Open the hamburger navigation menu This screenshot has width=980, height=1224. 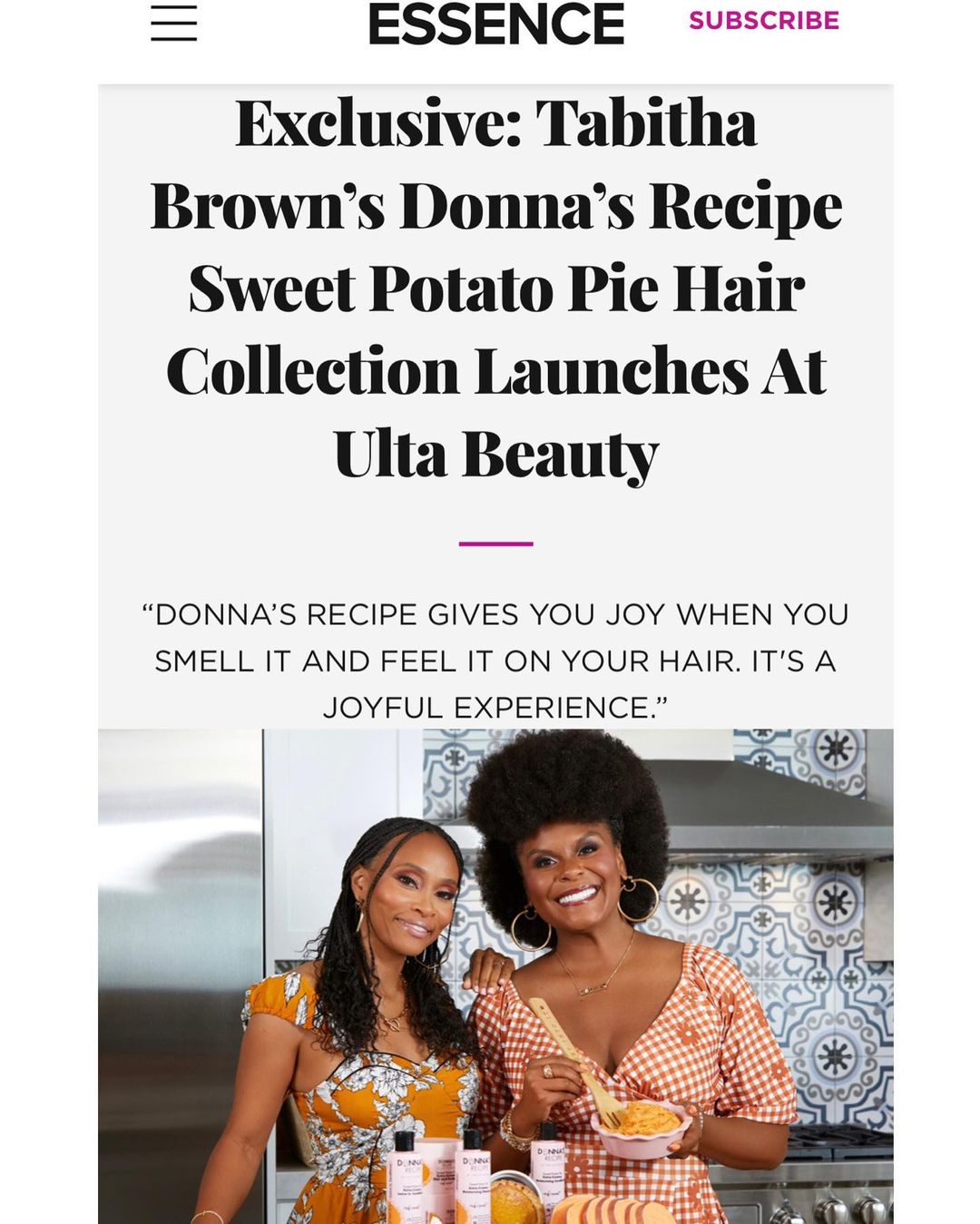173,23
